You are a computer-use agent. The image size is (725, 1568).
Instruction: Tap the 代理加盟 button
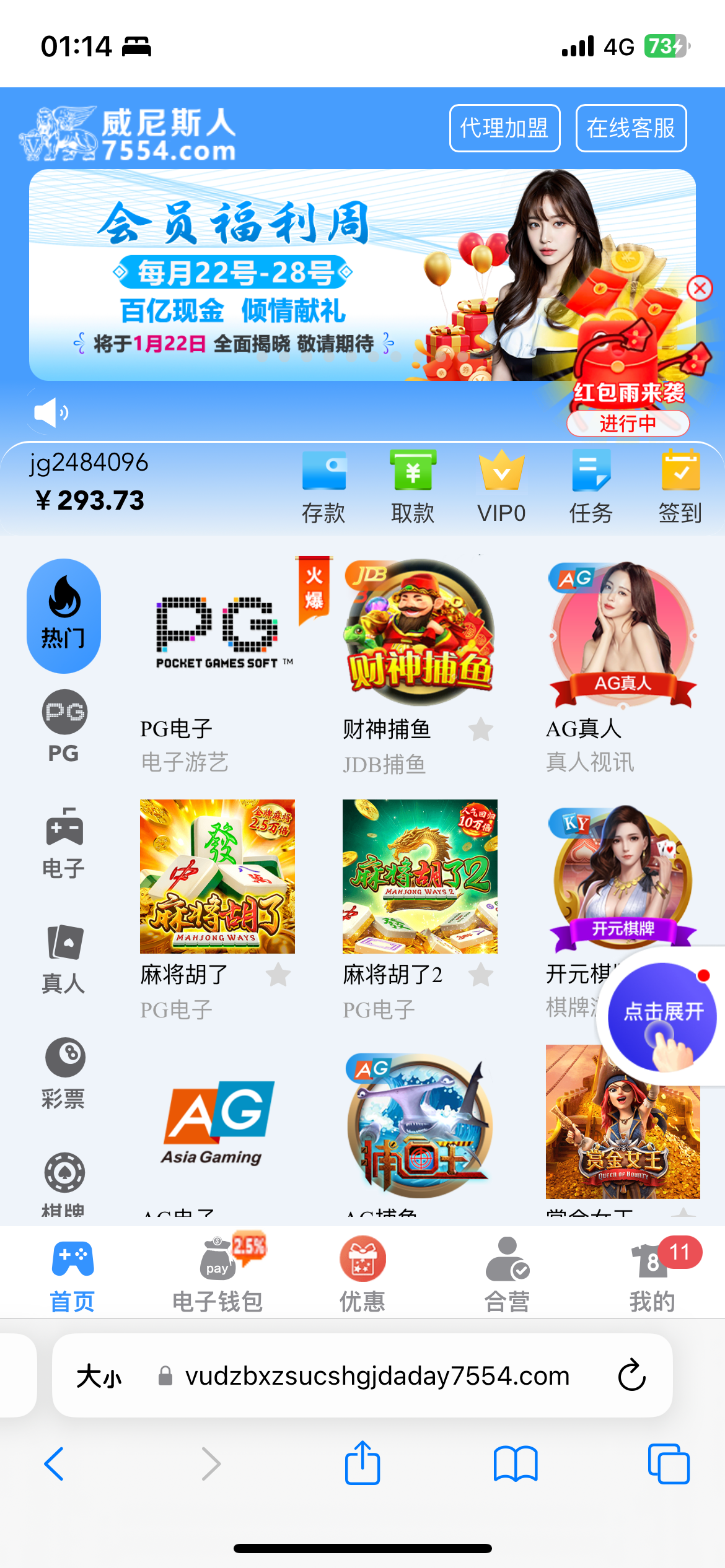tap(504, 128)
